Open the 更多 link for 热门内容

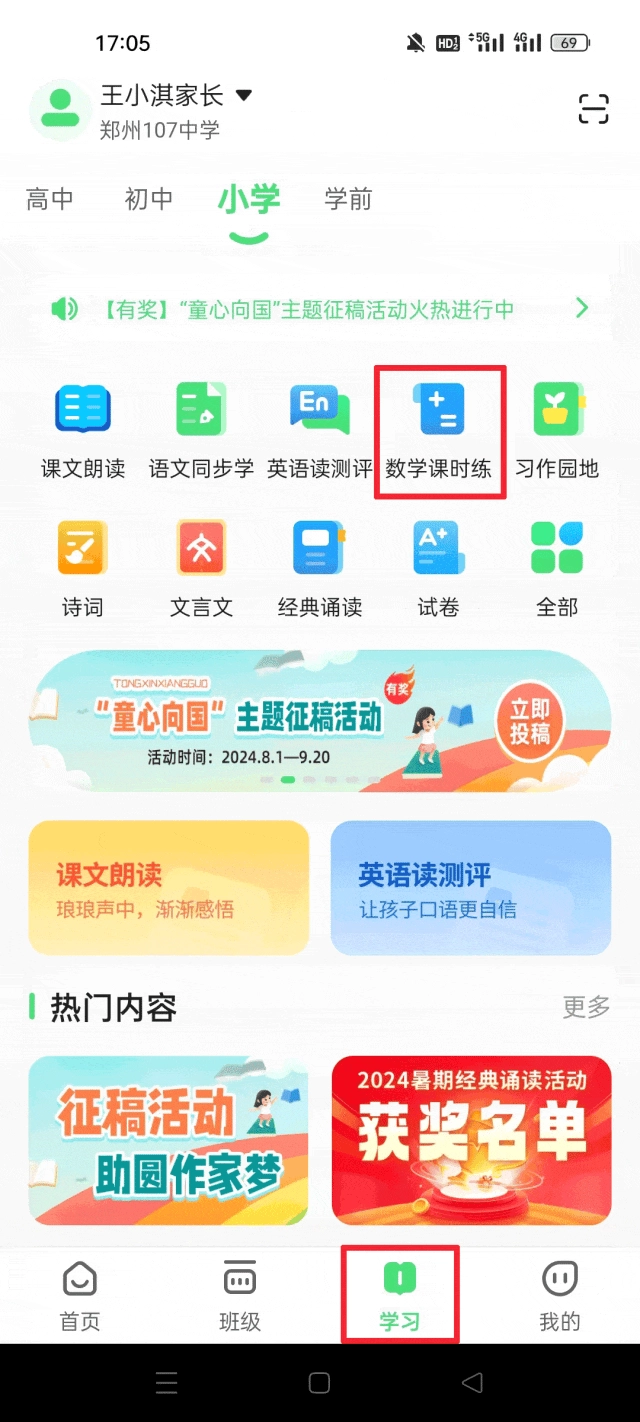(585, 1006)
